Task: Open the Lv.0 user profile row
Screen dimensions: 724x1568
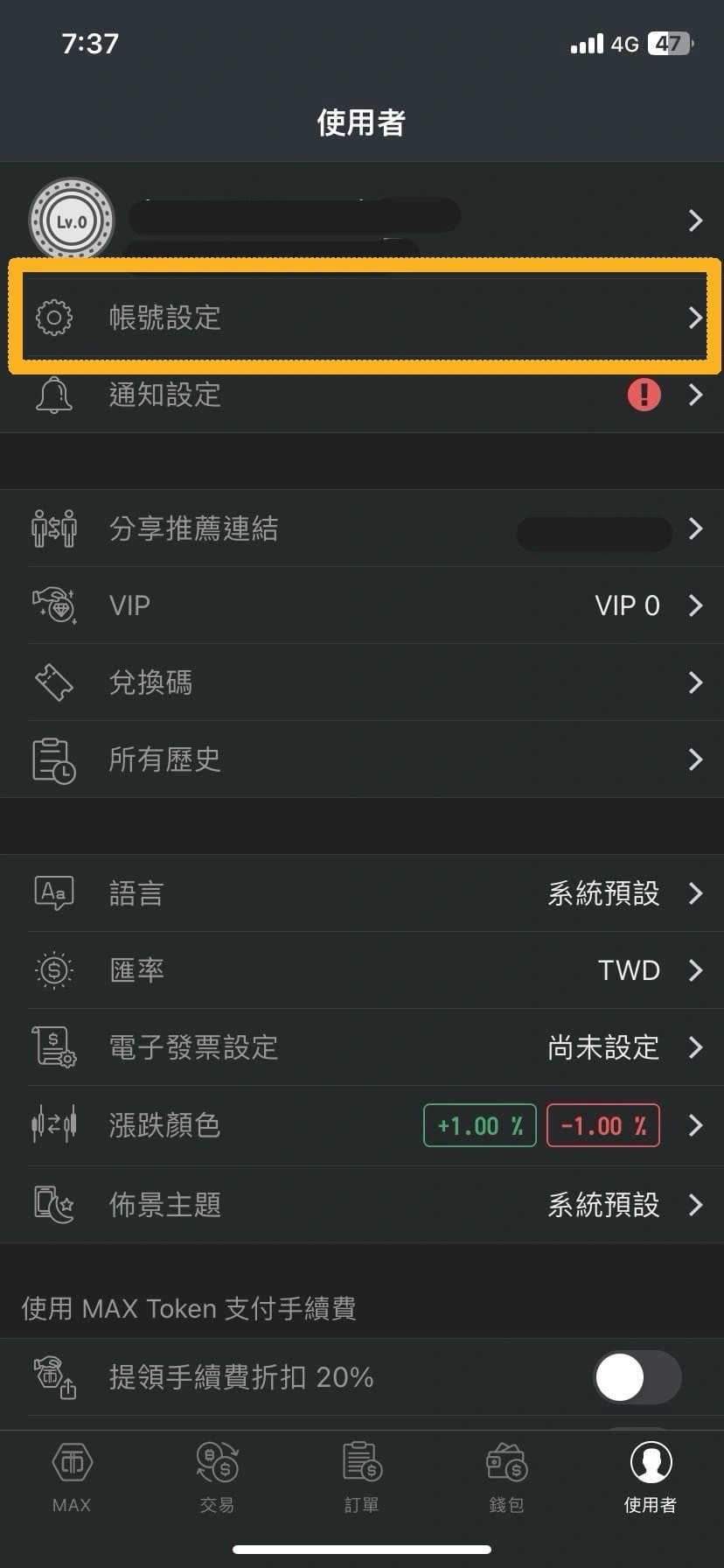Action: [362, 219]
